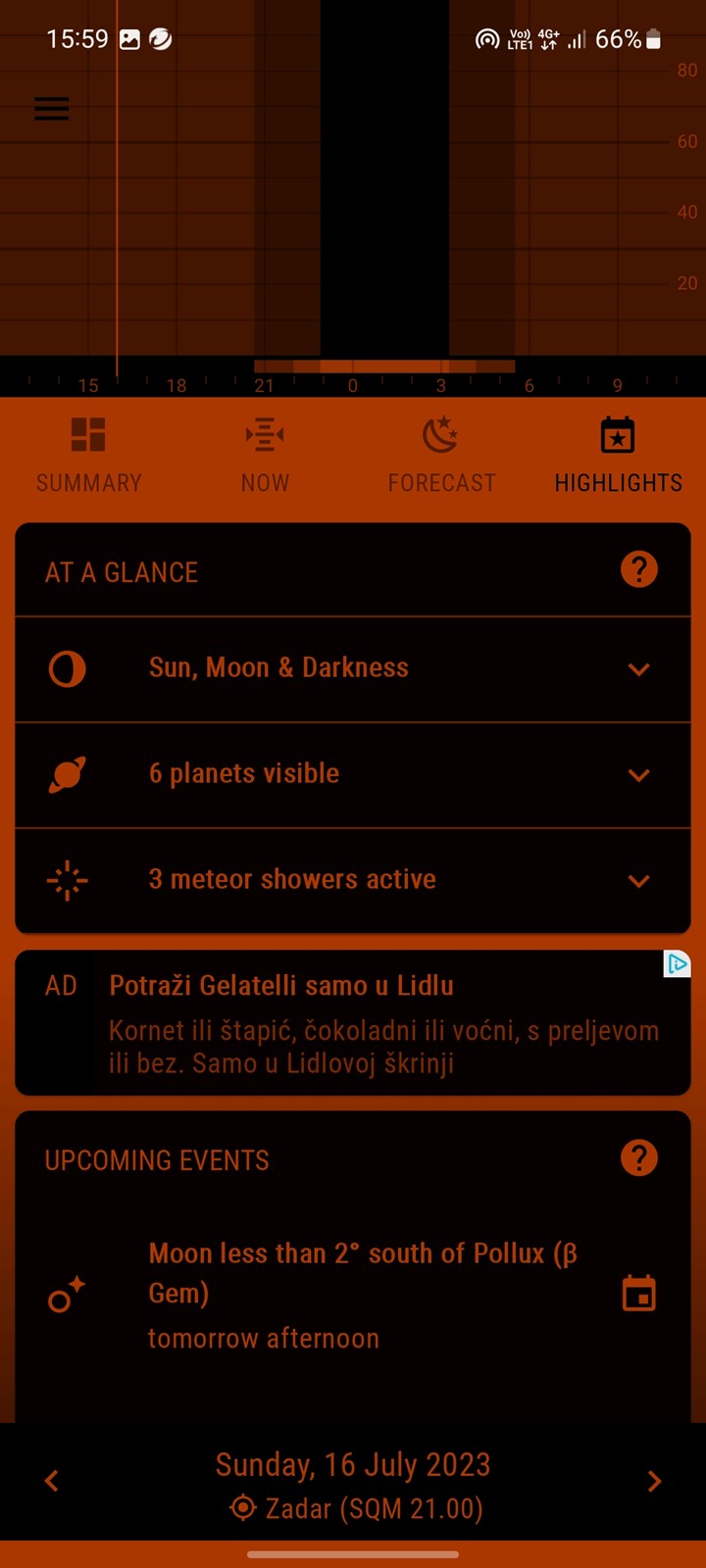Expand Sun, Moon & Darkness section
This screenshot has width=706, height=1568.
(353, 669)
